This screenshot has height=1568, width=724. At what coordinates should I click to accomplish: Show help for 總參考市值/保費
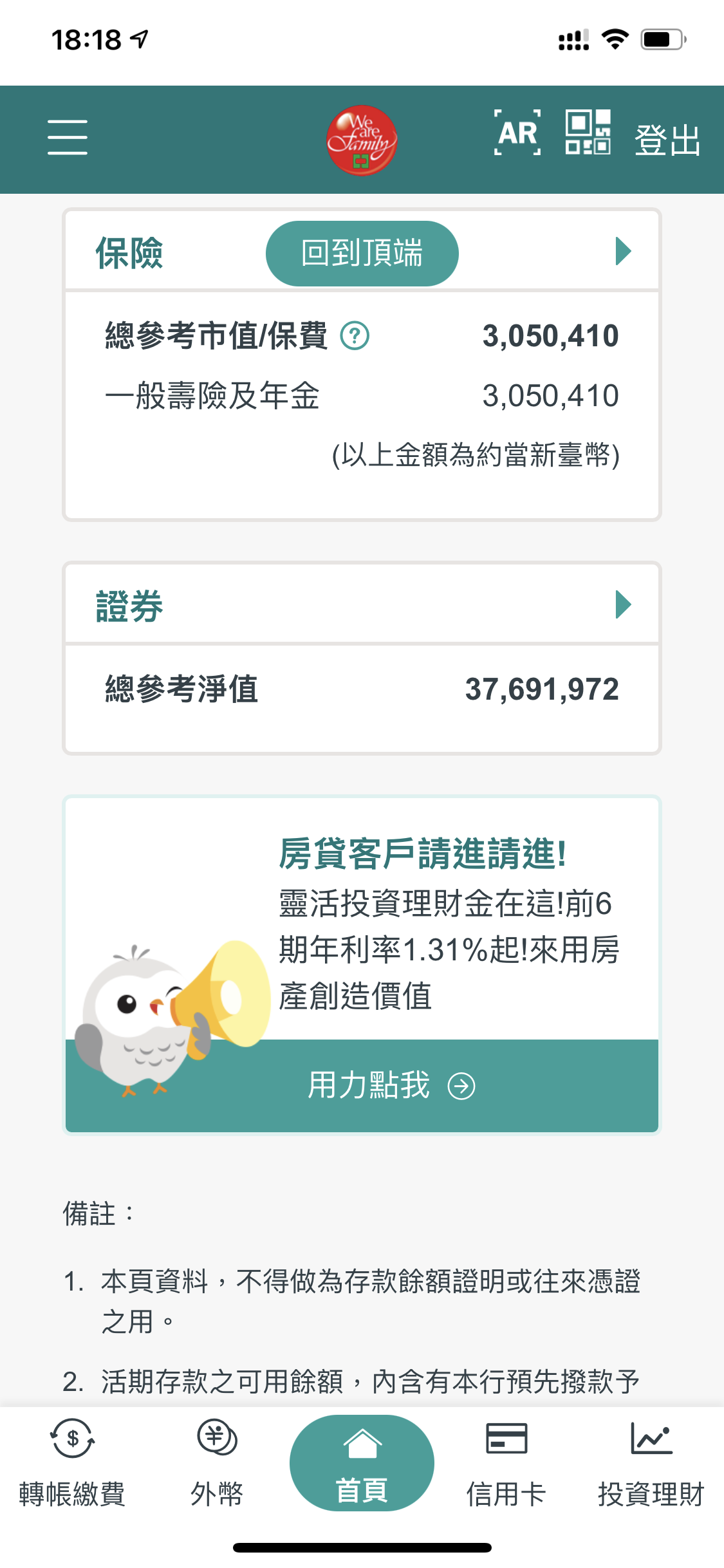tap(355, 336)
